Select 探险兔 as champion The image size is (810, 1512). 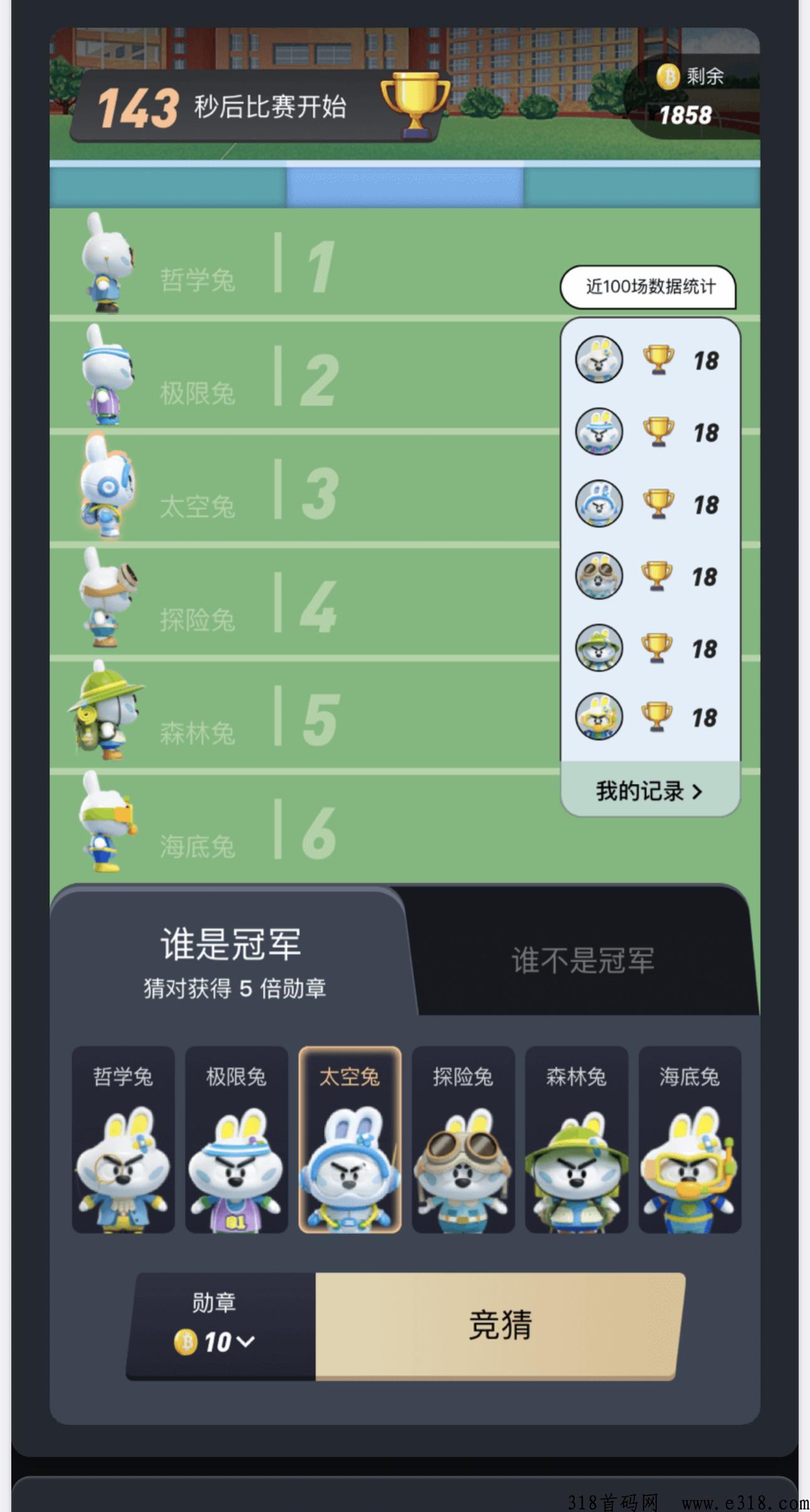[x=463, y=1140]
